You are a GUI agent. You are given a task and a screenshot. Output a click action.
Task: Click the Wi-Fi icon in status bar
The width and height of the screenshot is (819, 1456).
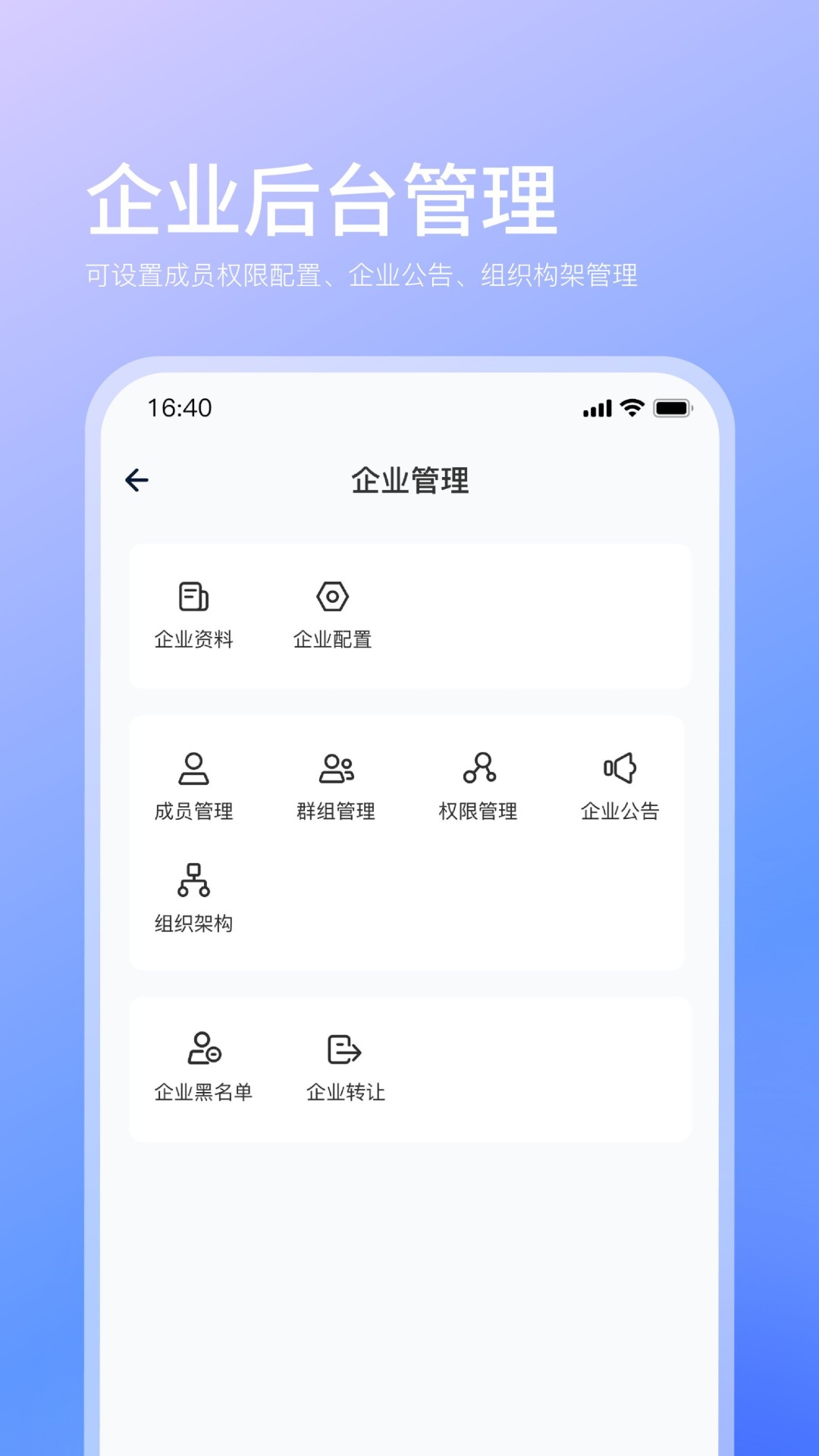[631, 408]
